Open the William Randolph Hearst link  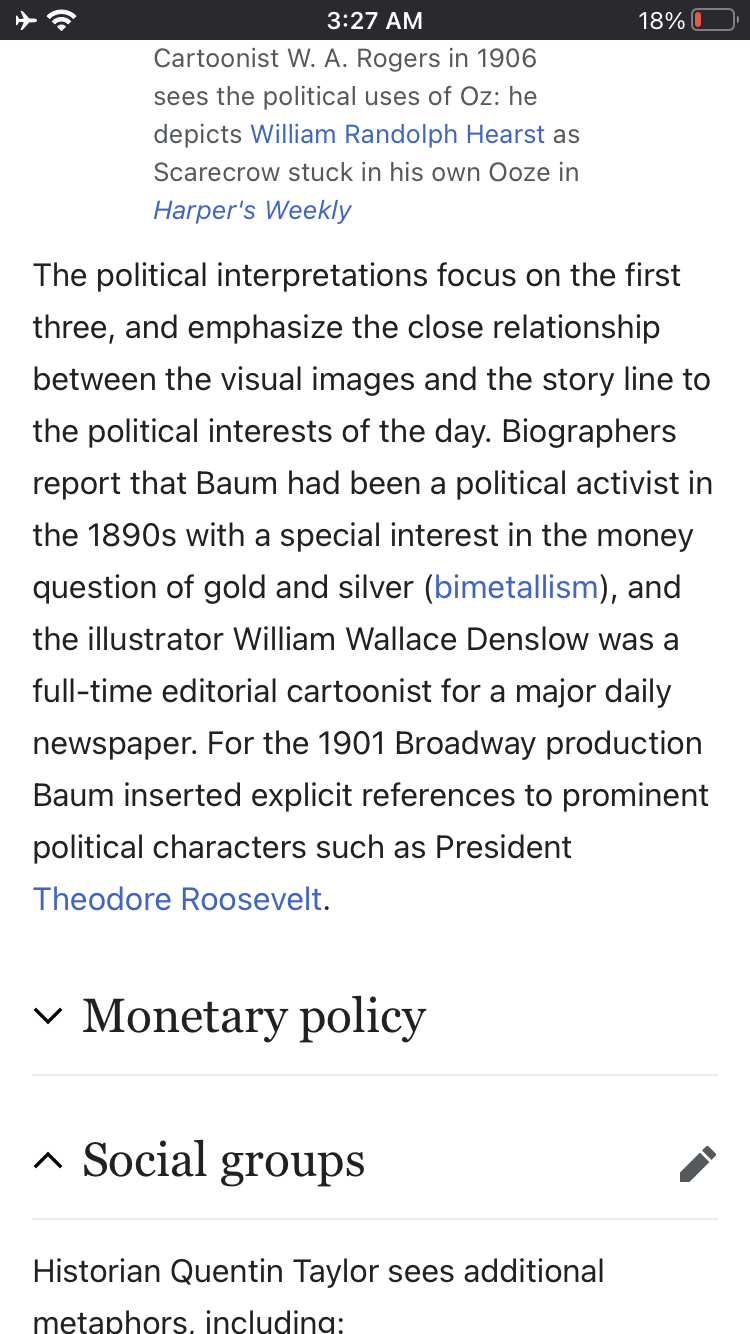397,134
